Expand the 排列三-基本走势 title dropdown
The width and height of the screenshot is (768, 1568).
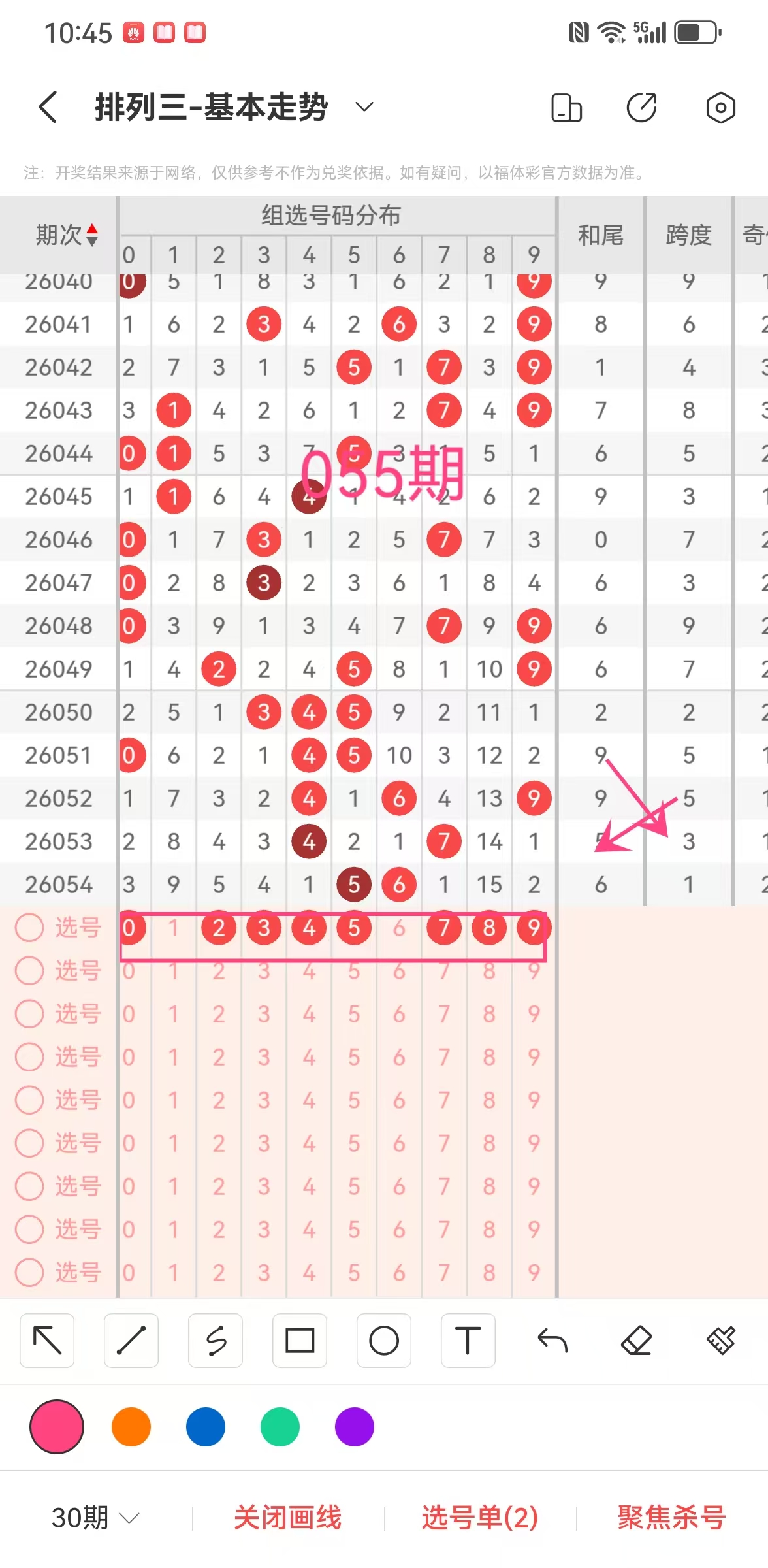[x=364, y=107]
